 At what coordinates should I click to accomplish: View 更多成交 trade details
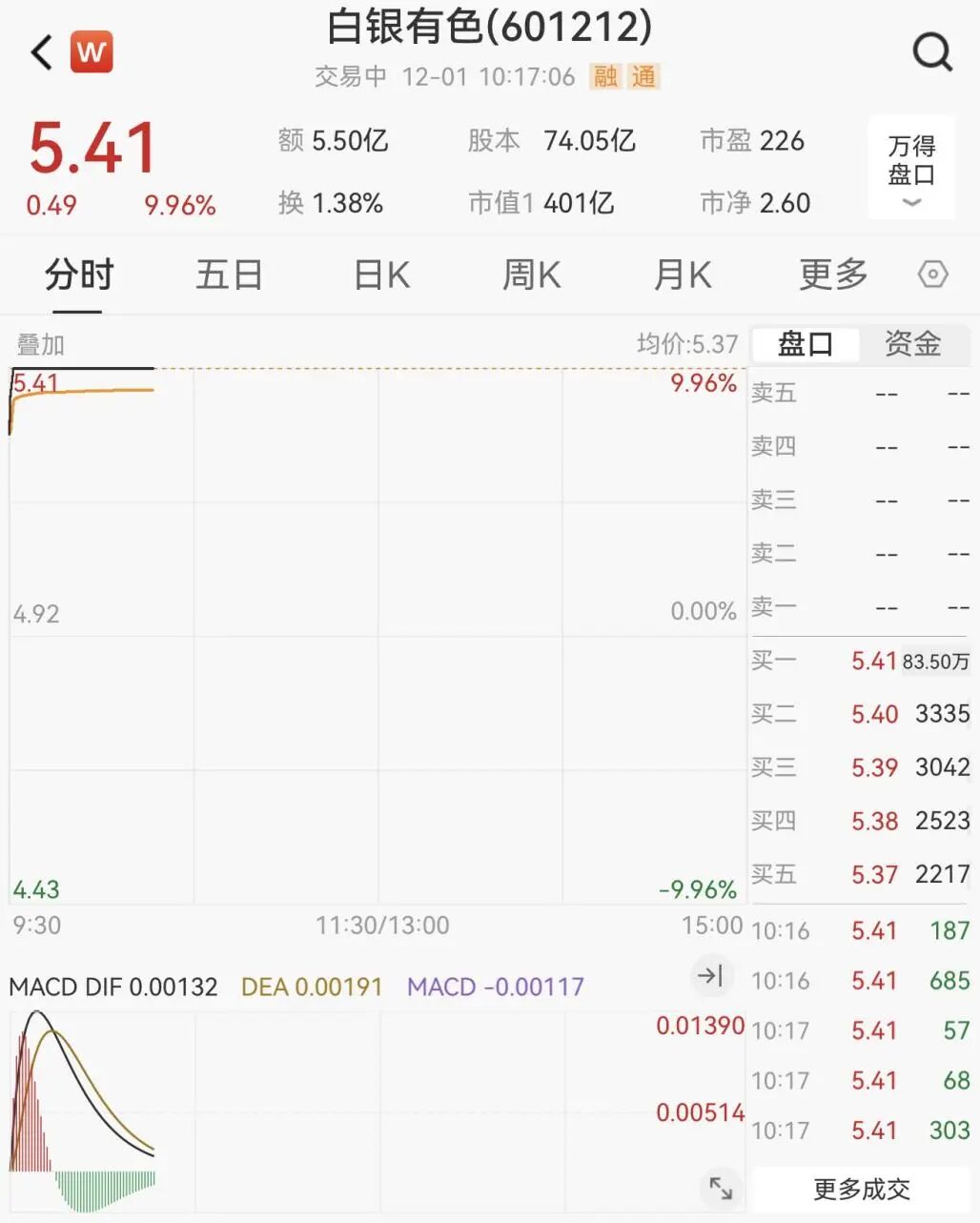tap(861, 1189)
